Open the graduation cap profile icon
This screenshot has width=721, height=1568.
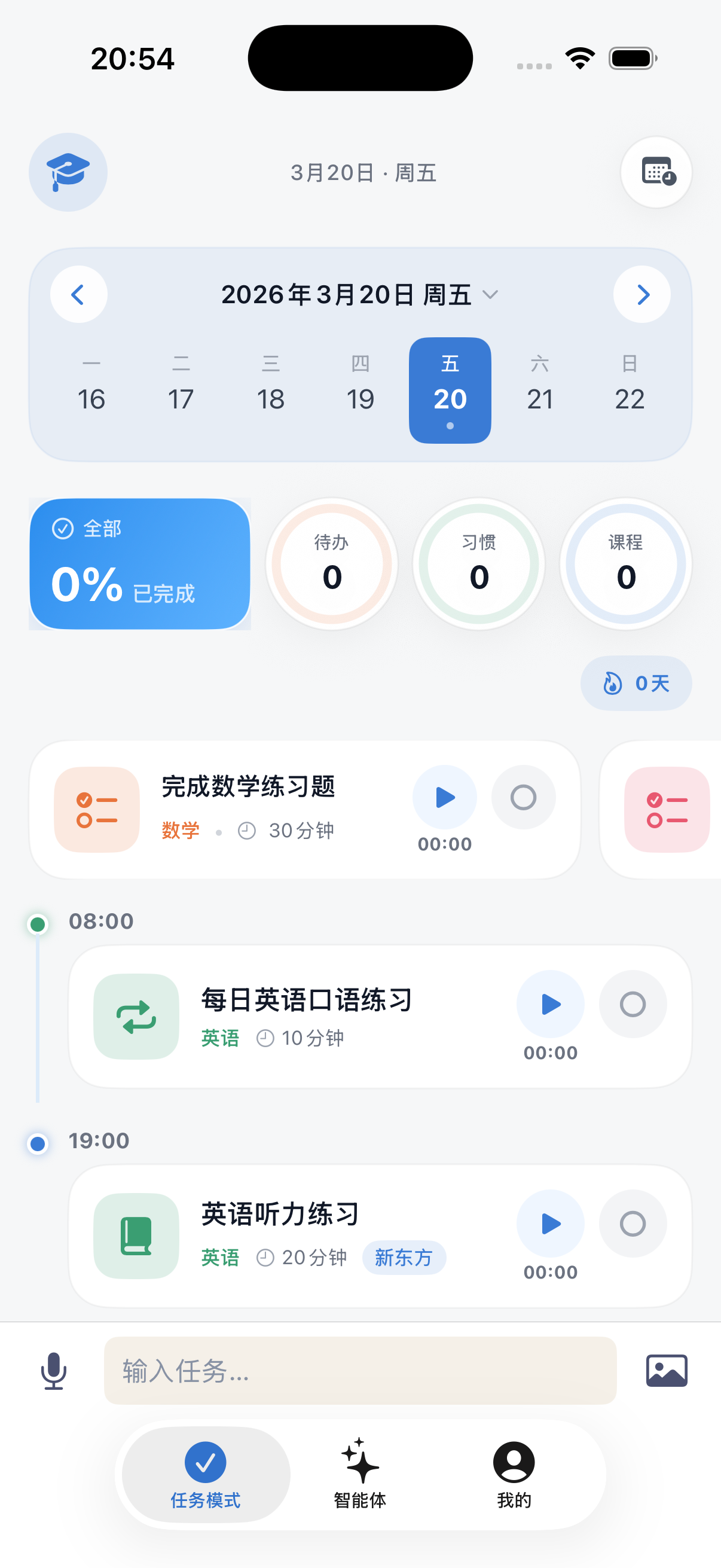[x=68, y=172]
